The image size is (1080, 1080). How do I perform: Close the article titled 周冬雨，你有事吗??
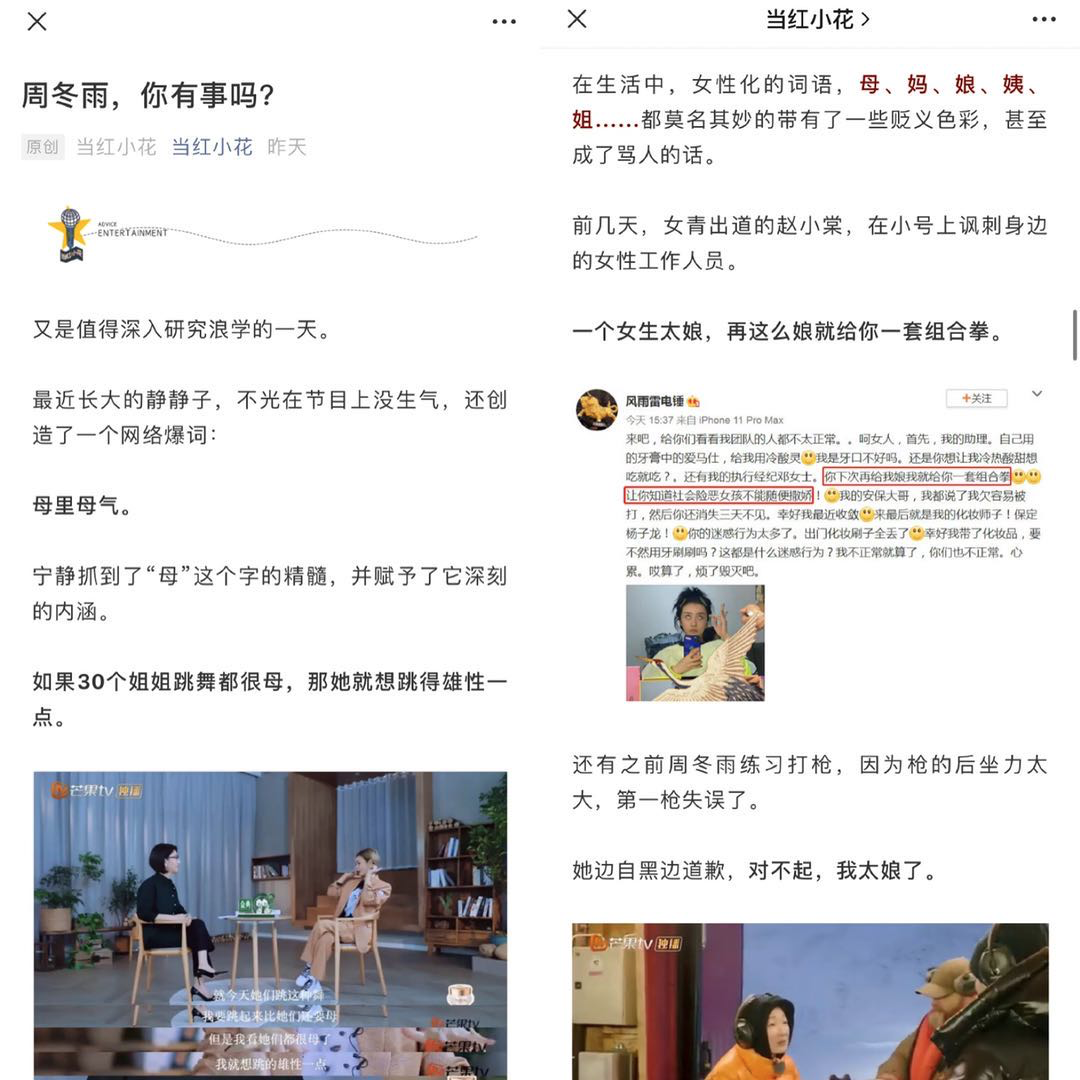[x=37, y=22]
